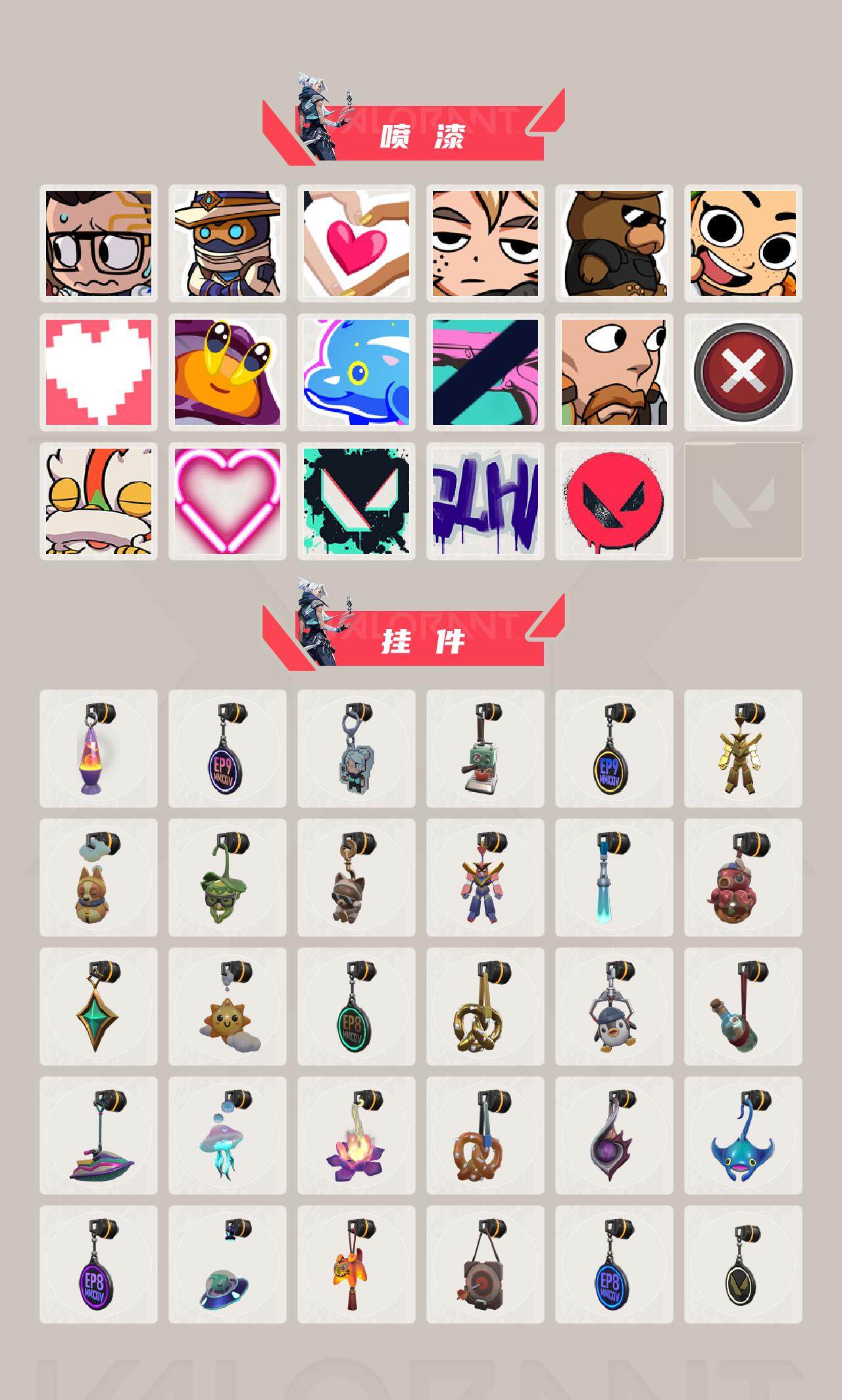Choose the heart hands spray
The width and height of the screenshot is (842, 1400).
356,242
